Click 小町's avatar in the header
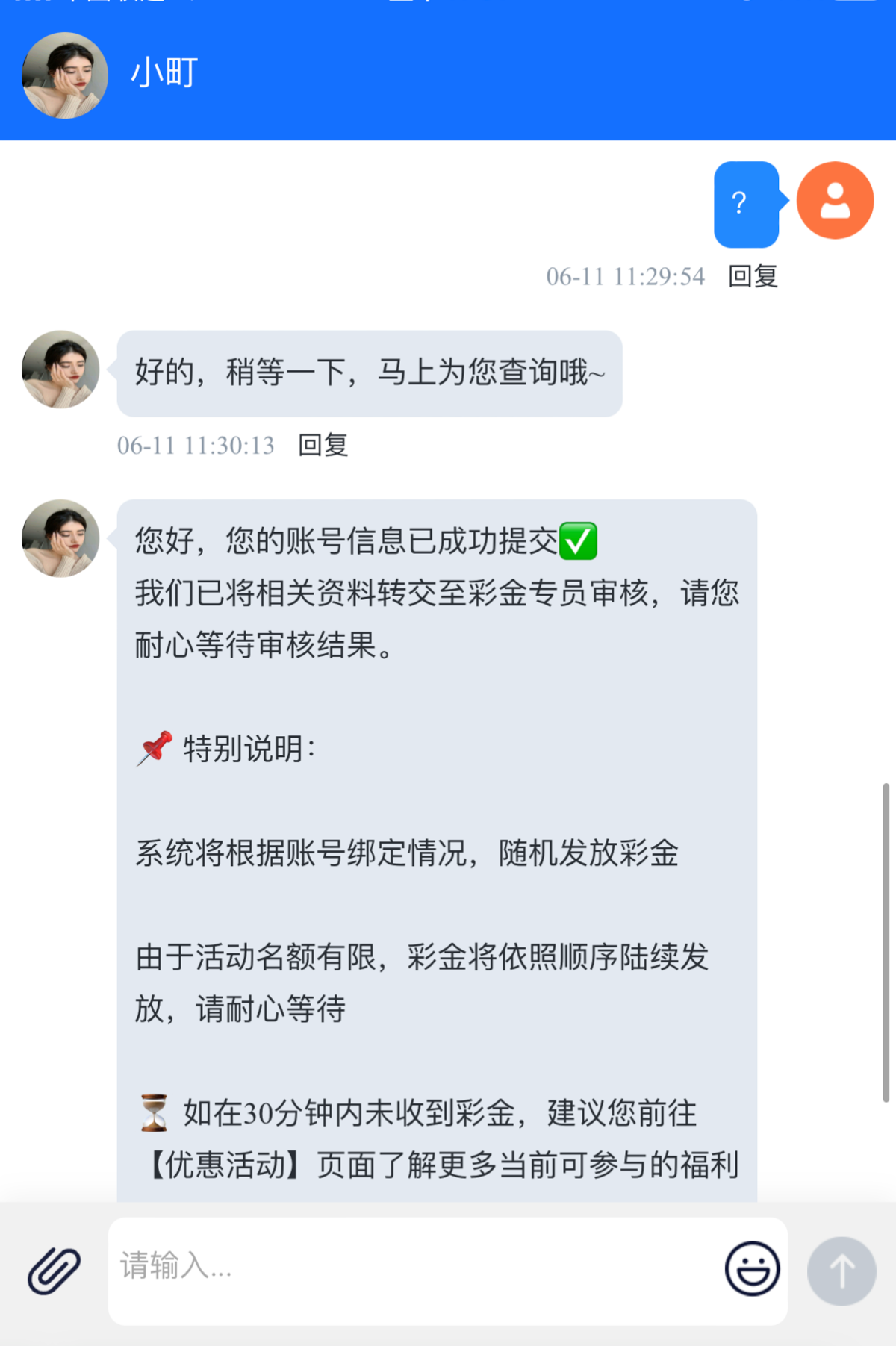The image size is (896, 1346). (64, 74)
